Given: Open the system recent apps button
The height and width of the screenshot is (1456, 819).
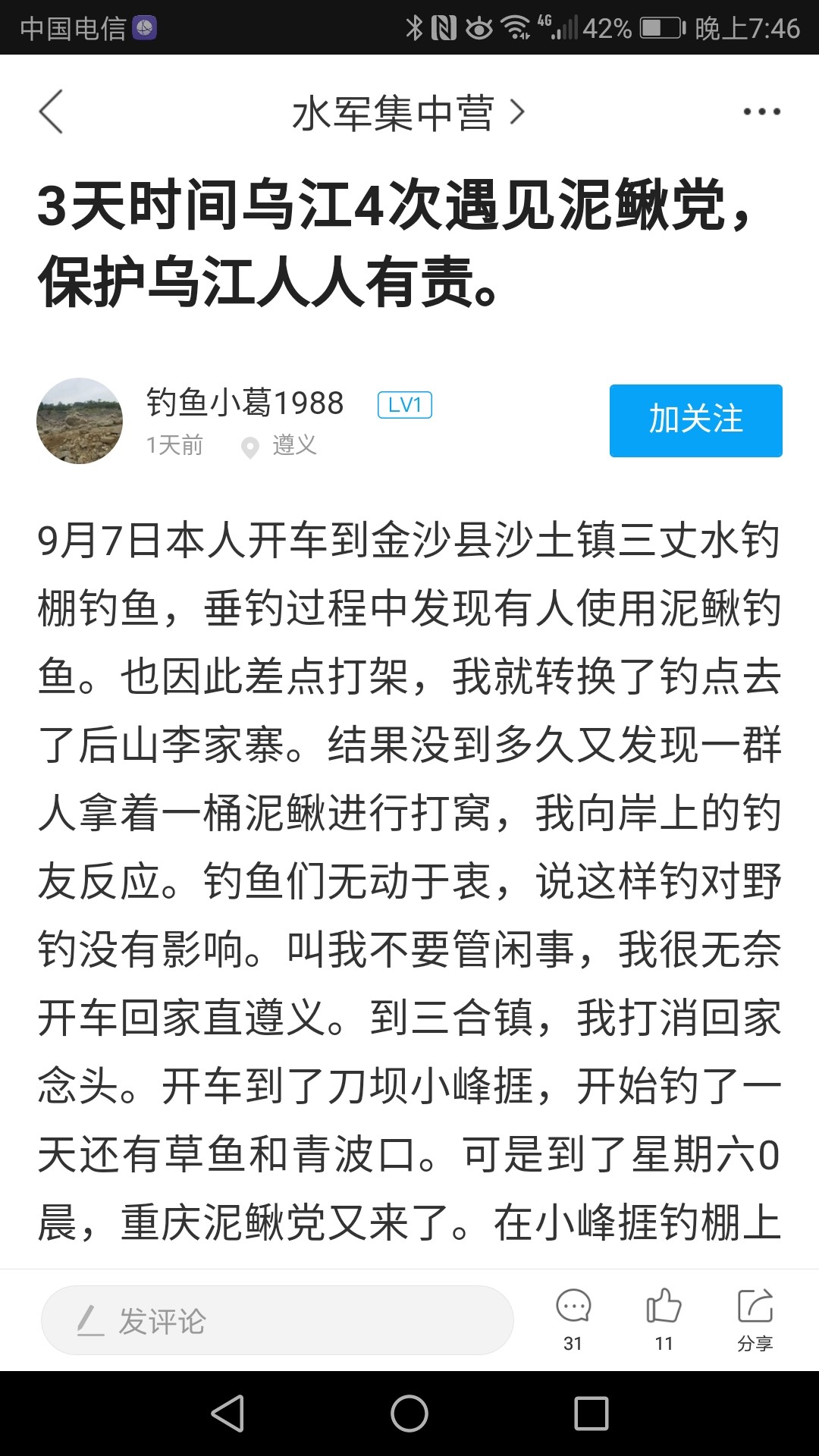Looking at the screenshot, I should click(591, 1414).
